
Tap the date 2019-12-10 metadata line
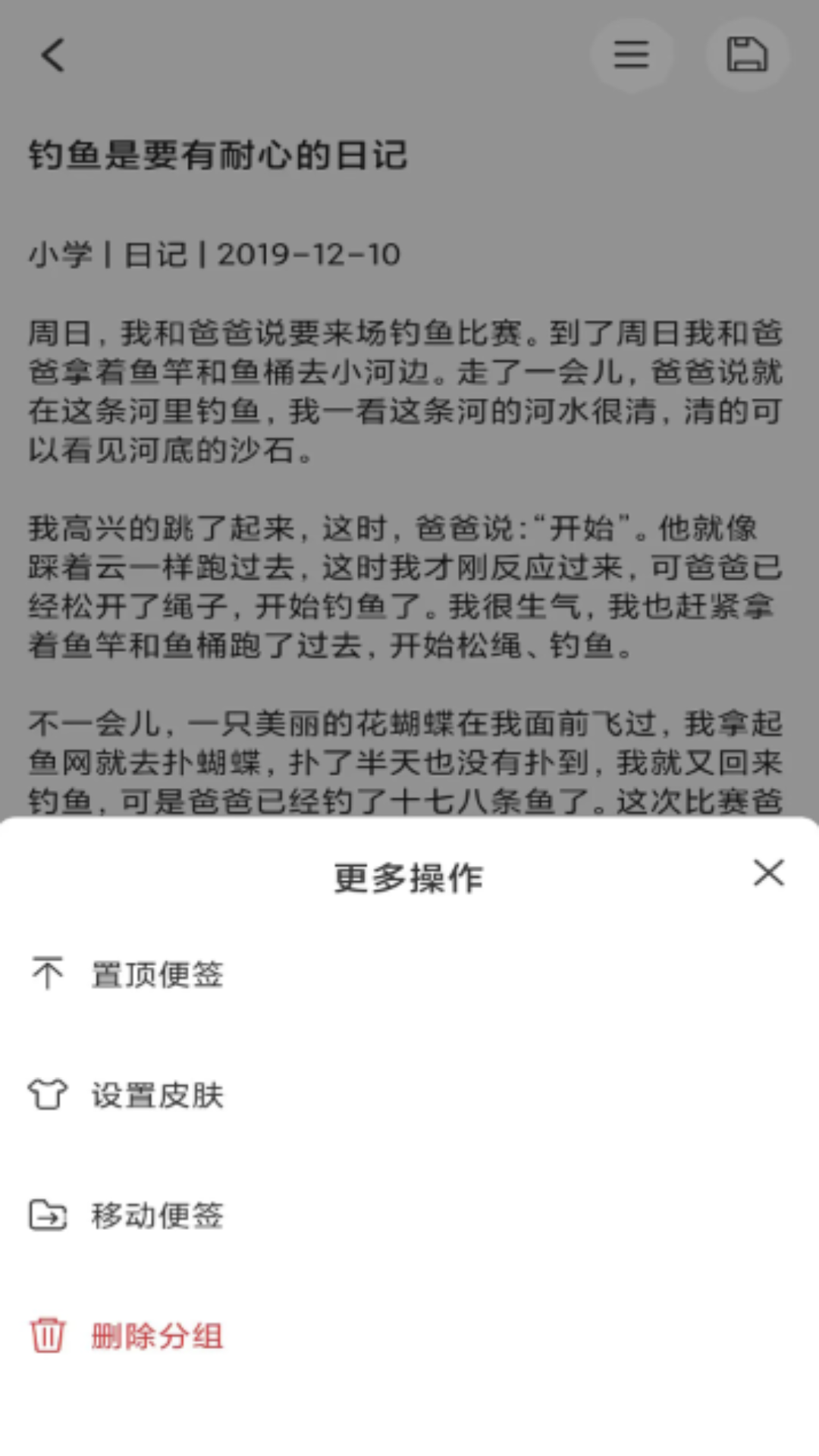click(307, 255)
